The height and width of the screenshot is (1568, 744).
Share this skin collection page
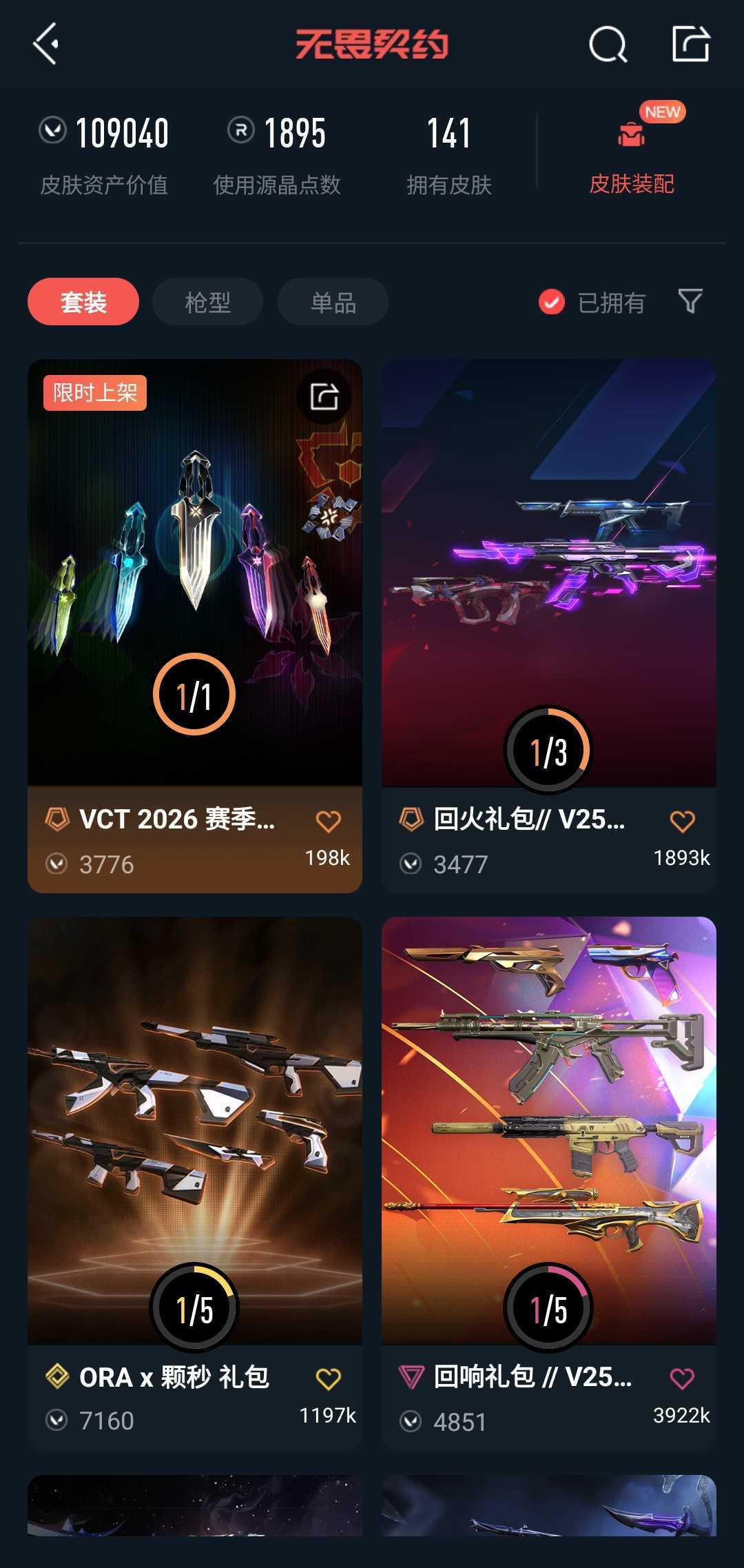690,44
